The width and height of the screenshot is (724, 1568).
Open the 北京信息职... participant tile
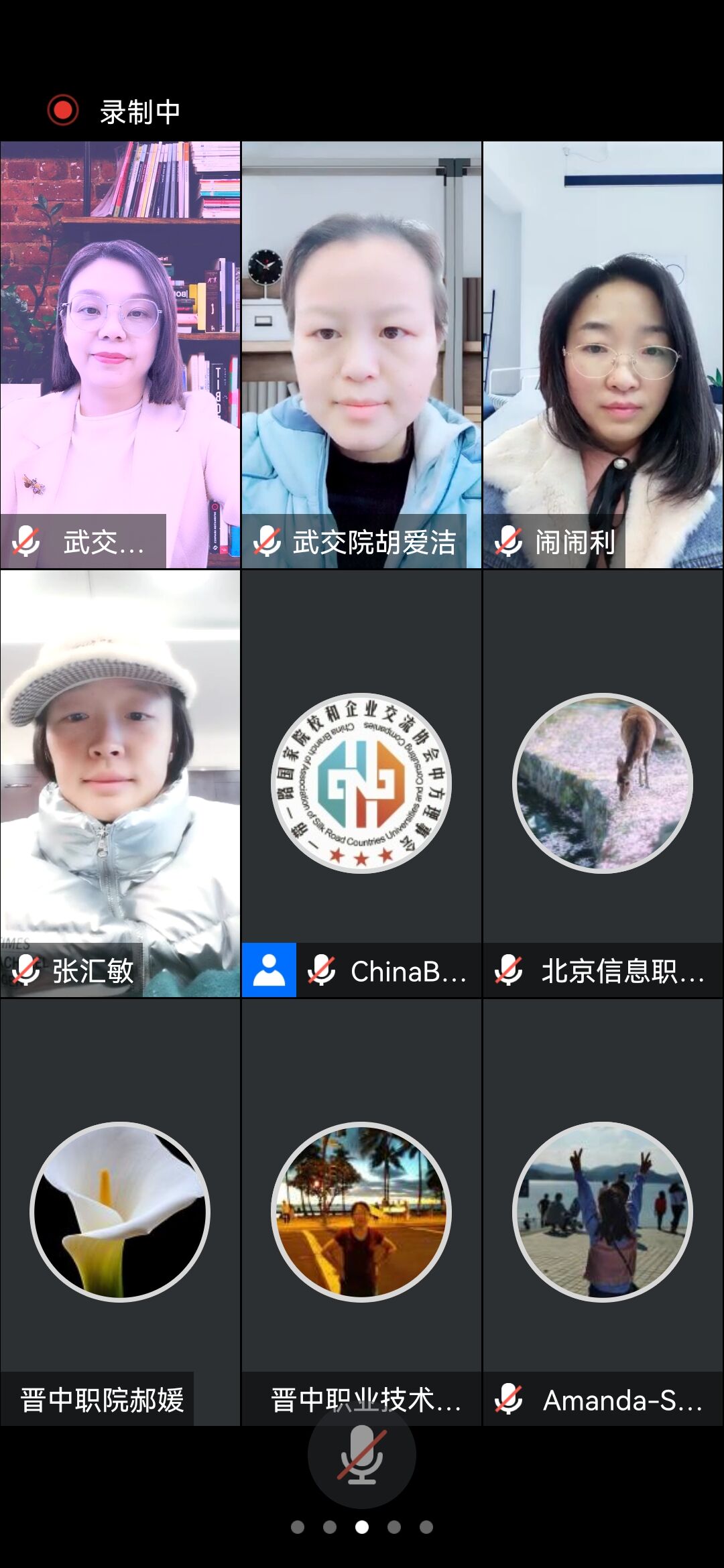pyautogui.click(x=603, y=783)
